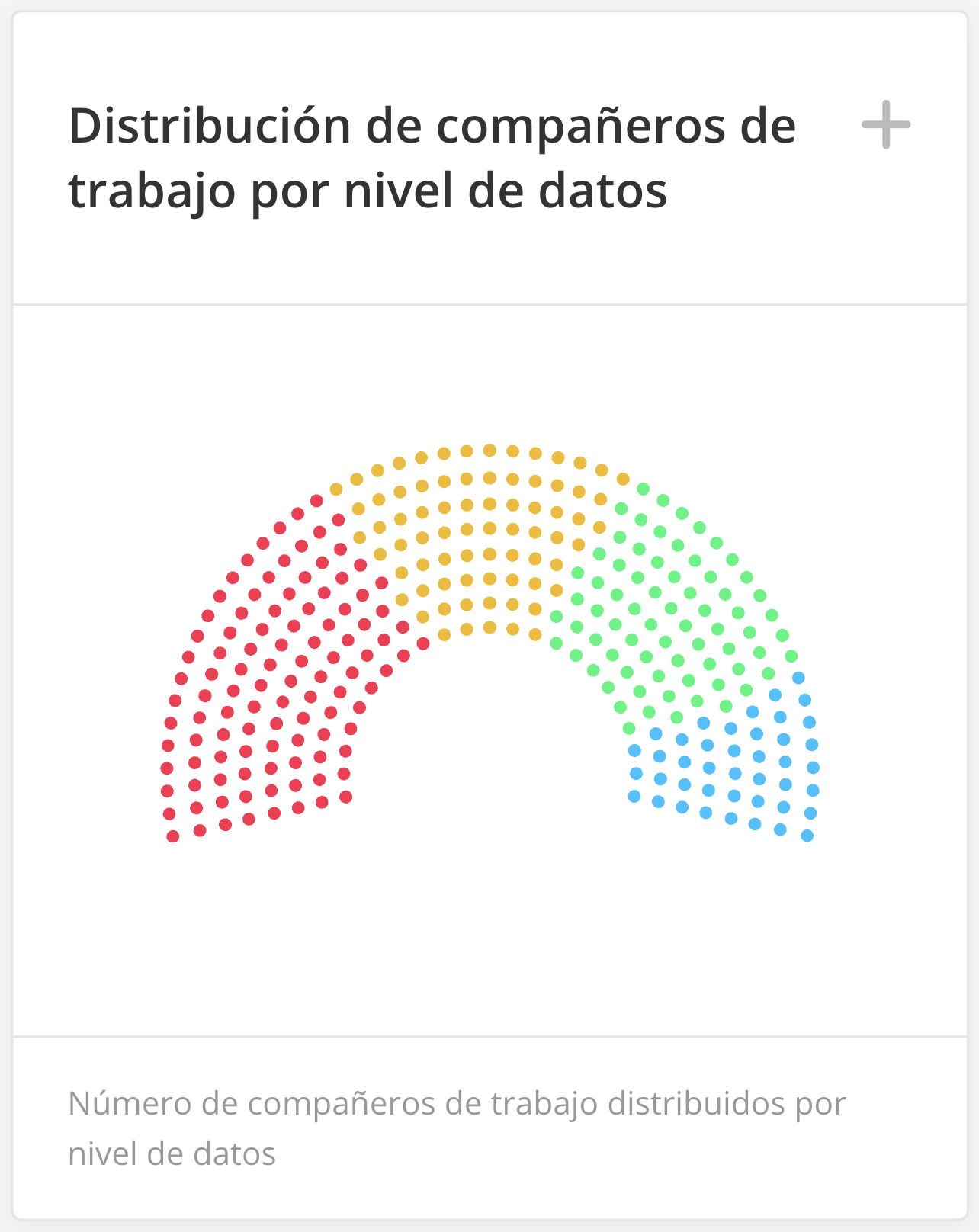
Task: Tap the plus icon on the distribution card
Action: point(886,124)
